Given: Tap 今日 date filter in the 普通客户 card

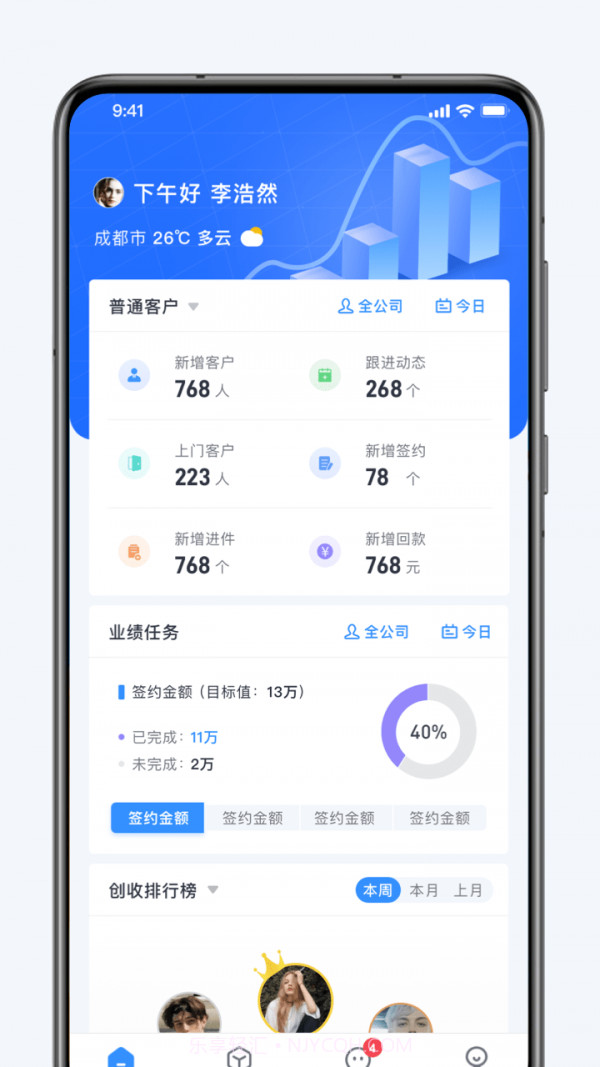Looking at the screenshot, I should 460,307.
